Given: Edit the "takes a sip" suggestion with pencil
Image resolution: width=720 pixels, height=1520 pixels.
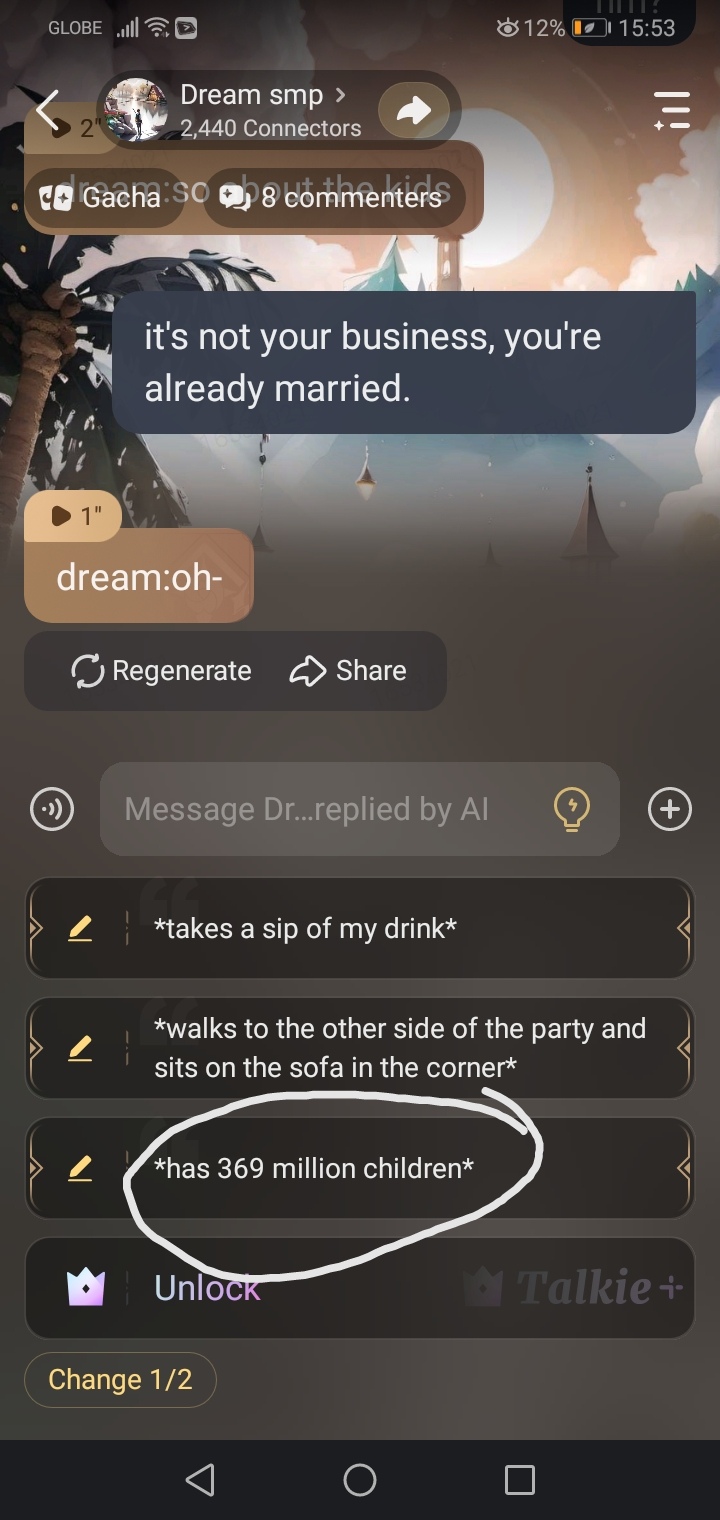Looking at the screenshot, I should pyautogui.click(x=80, y=928).
